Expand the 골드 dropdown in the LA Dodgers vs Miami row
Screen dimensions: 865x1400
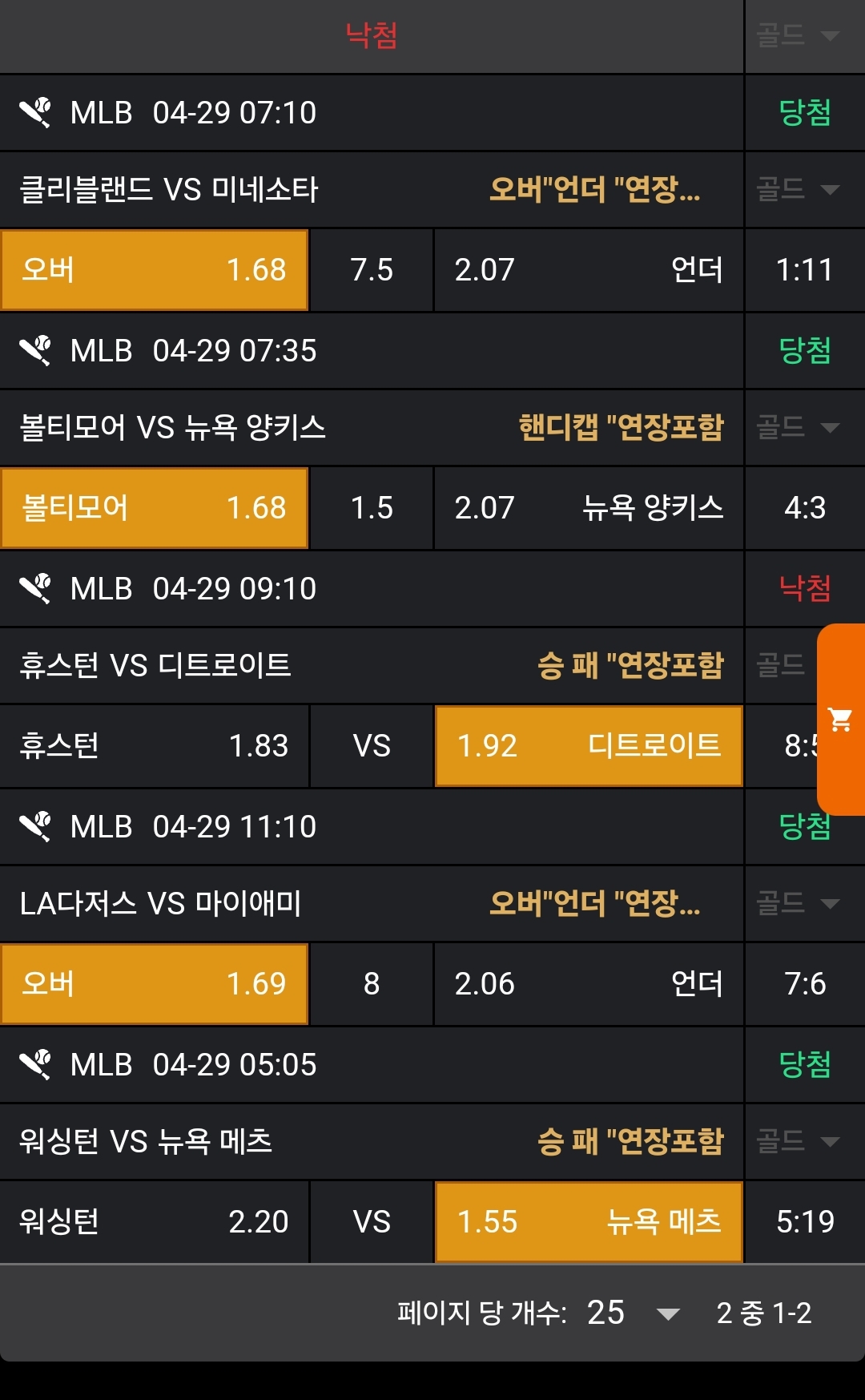tap(798, 903)
